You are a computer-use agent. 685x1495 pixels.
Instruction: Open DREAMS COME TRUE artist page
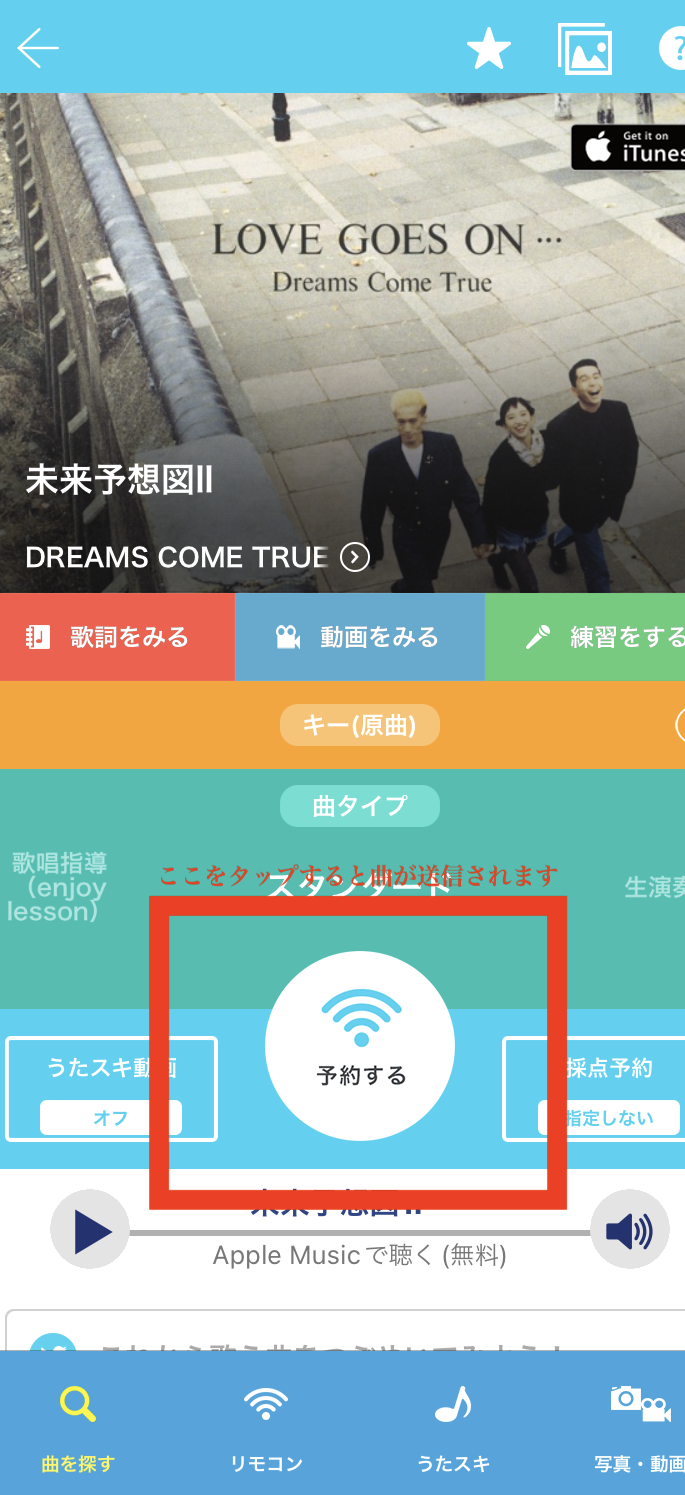point(197,557)
